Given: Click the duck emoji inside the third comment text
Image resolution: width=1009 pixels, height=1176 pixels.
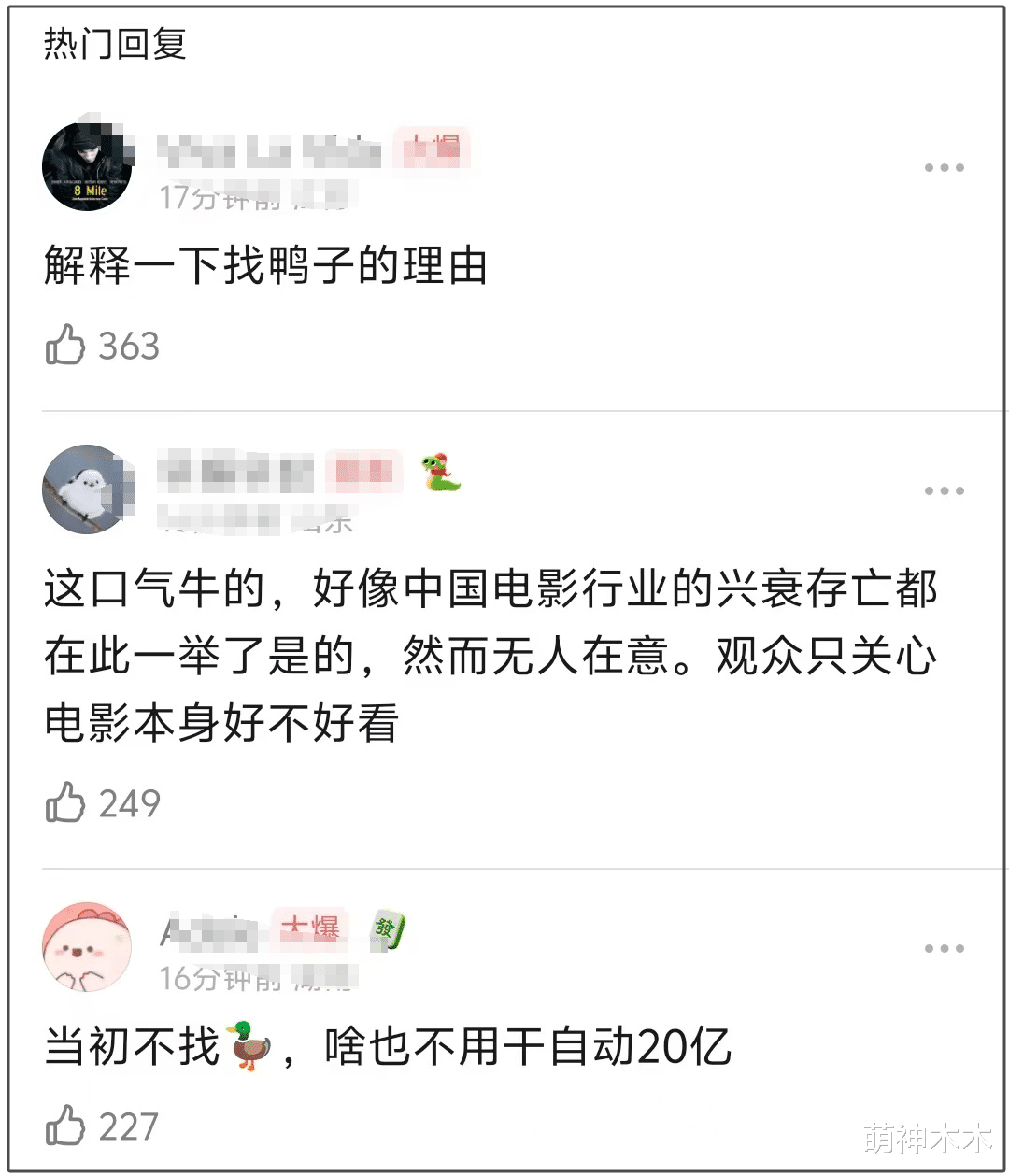Looking at the screenshot, I should (x=249, y=1047).
